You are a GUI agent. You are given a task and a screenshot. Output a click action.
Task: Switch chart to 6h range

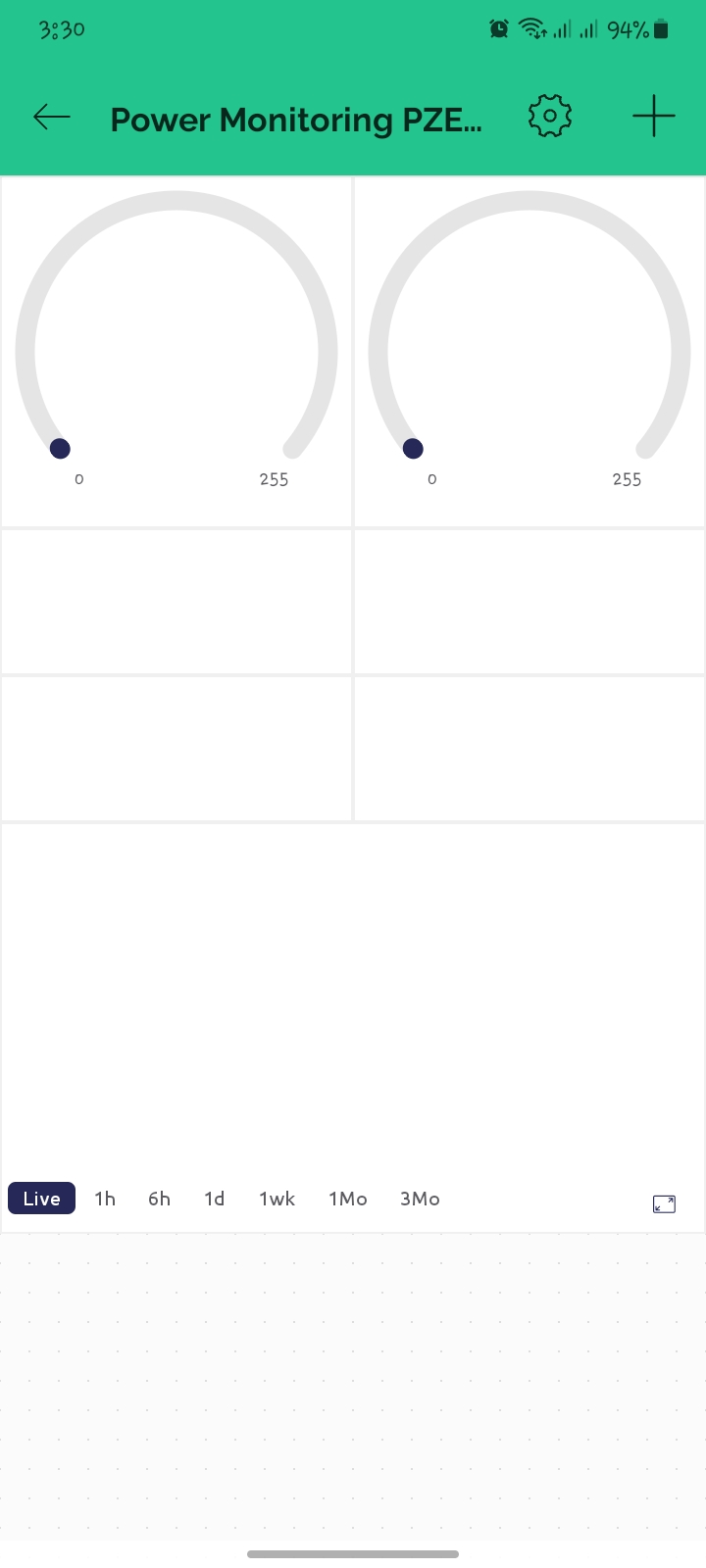[x=159, y=1199]
